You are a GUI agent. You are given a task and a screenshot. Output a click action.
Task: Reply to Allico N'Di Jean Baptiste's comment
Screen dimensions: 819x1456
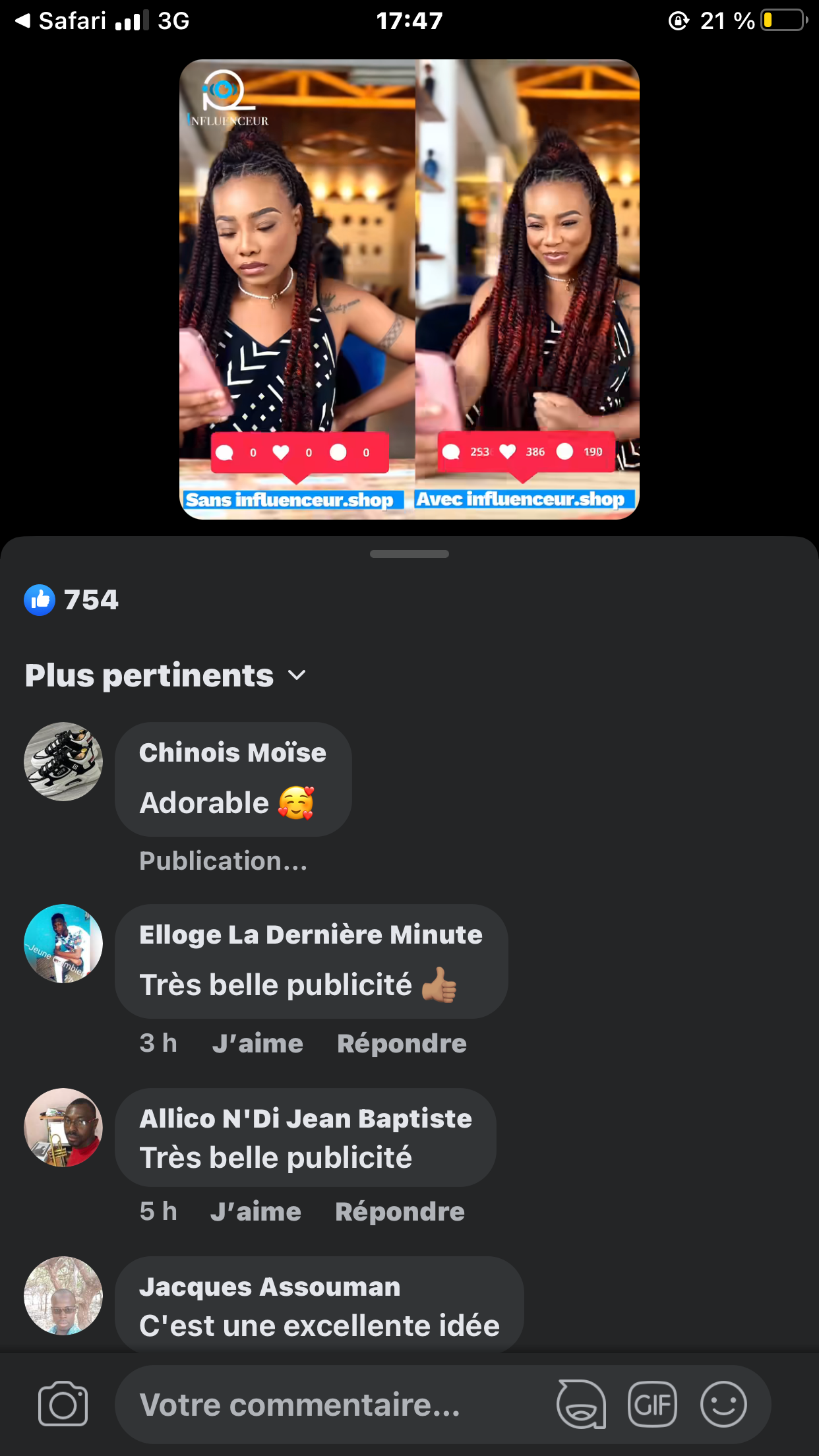[400, 1211]
